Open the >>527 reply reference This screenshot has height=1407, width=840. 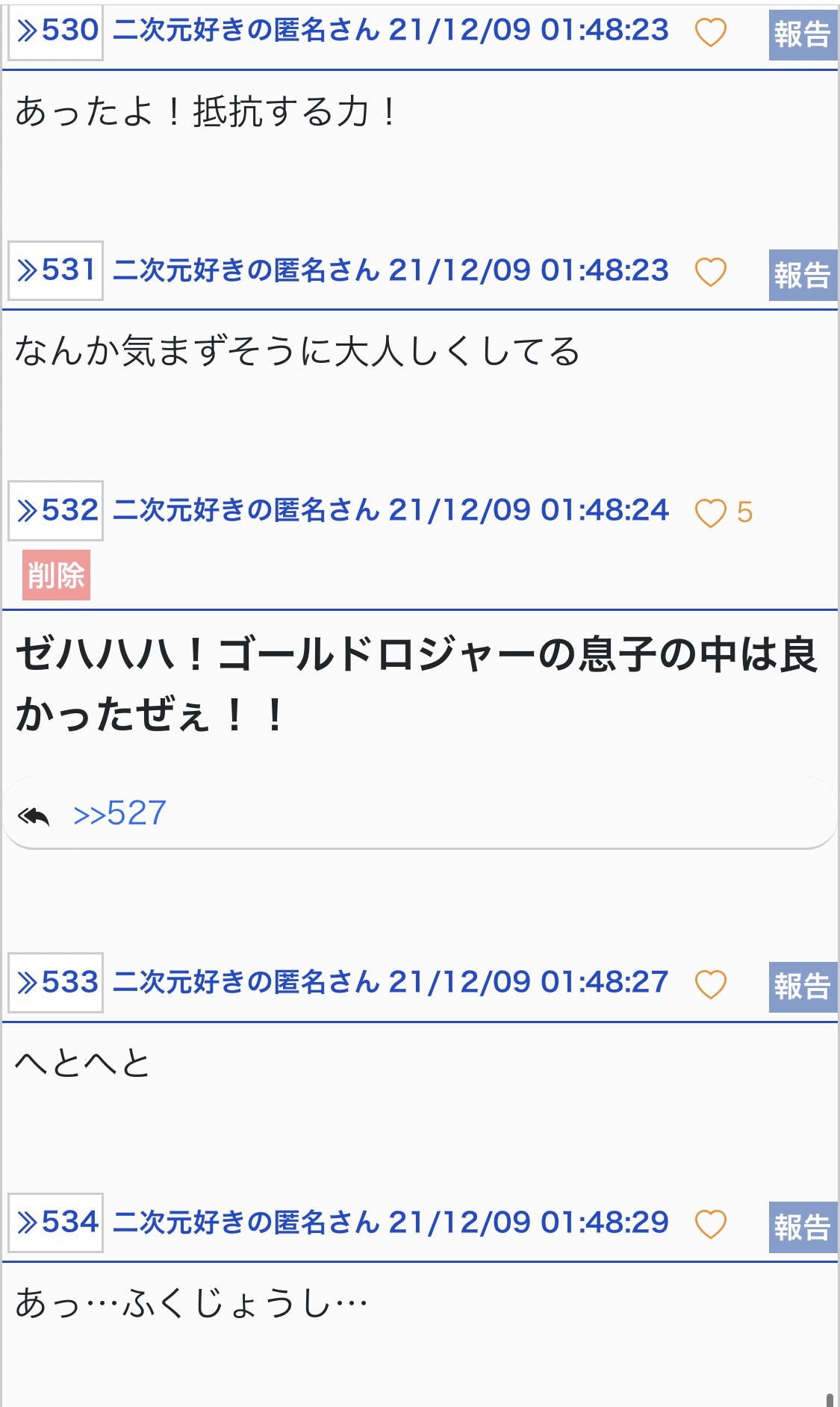[x=119, y=813]
